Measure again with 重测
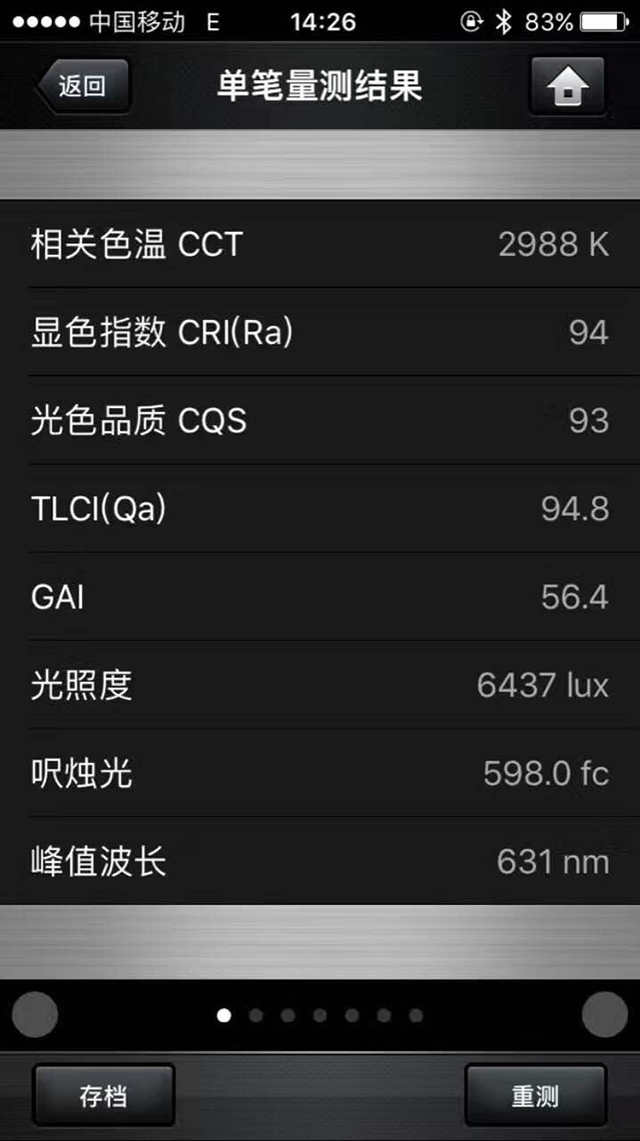Image resolution: width=640 pixels, height=1141 pixels. (x=535, y=1095)
